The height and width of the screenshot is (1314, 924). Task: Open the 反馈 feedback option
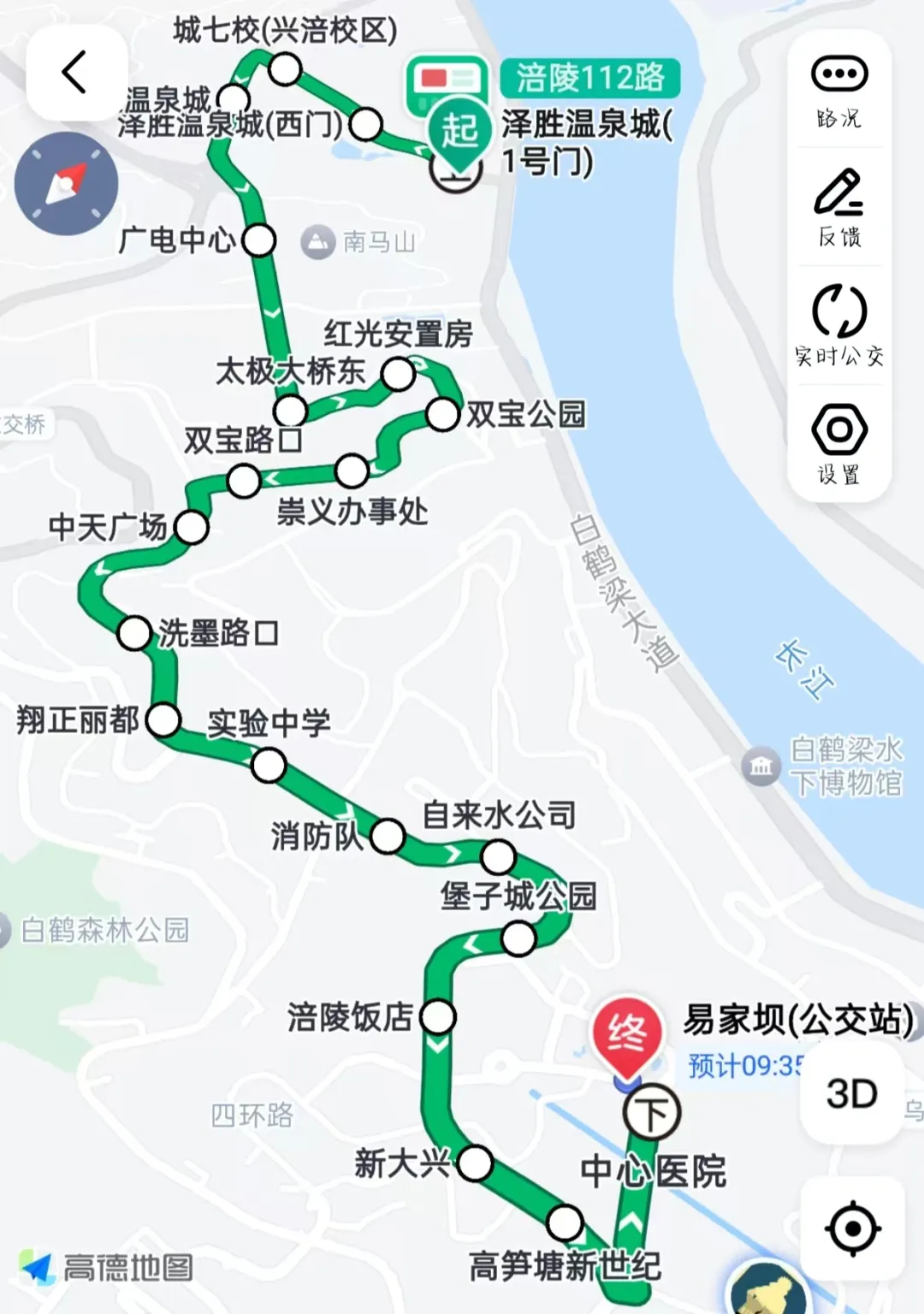pos(838,209)
